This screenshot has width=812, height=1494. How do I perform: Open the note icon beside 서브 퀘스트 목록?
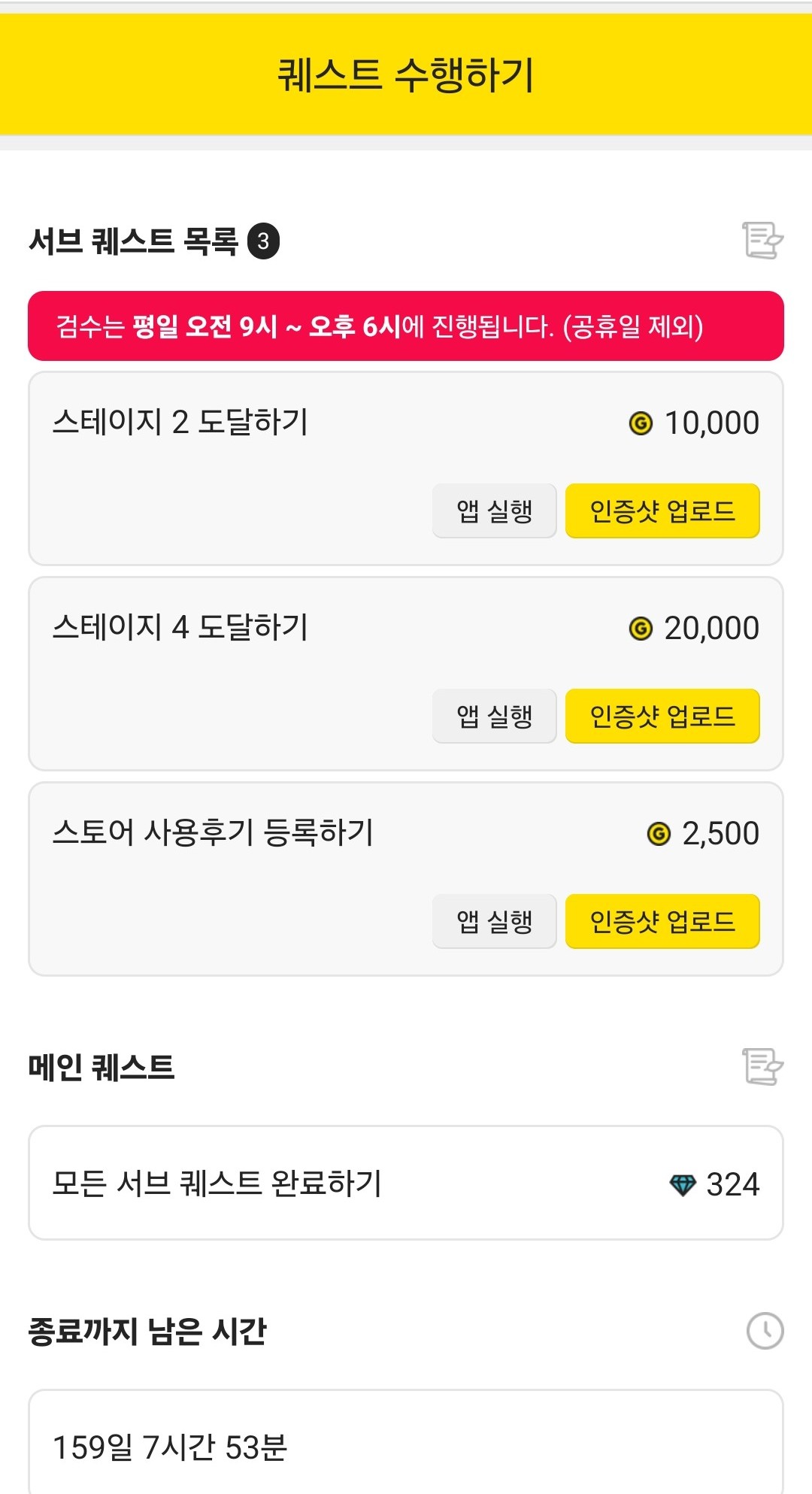pos(762,240)
